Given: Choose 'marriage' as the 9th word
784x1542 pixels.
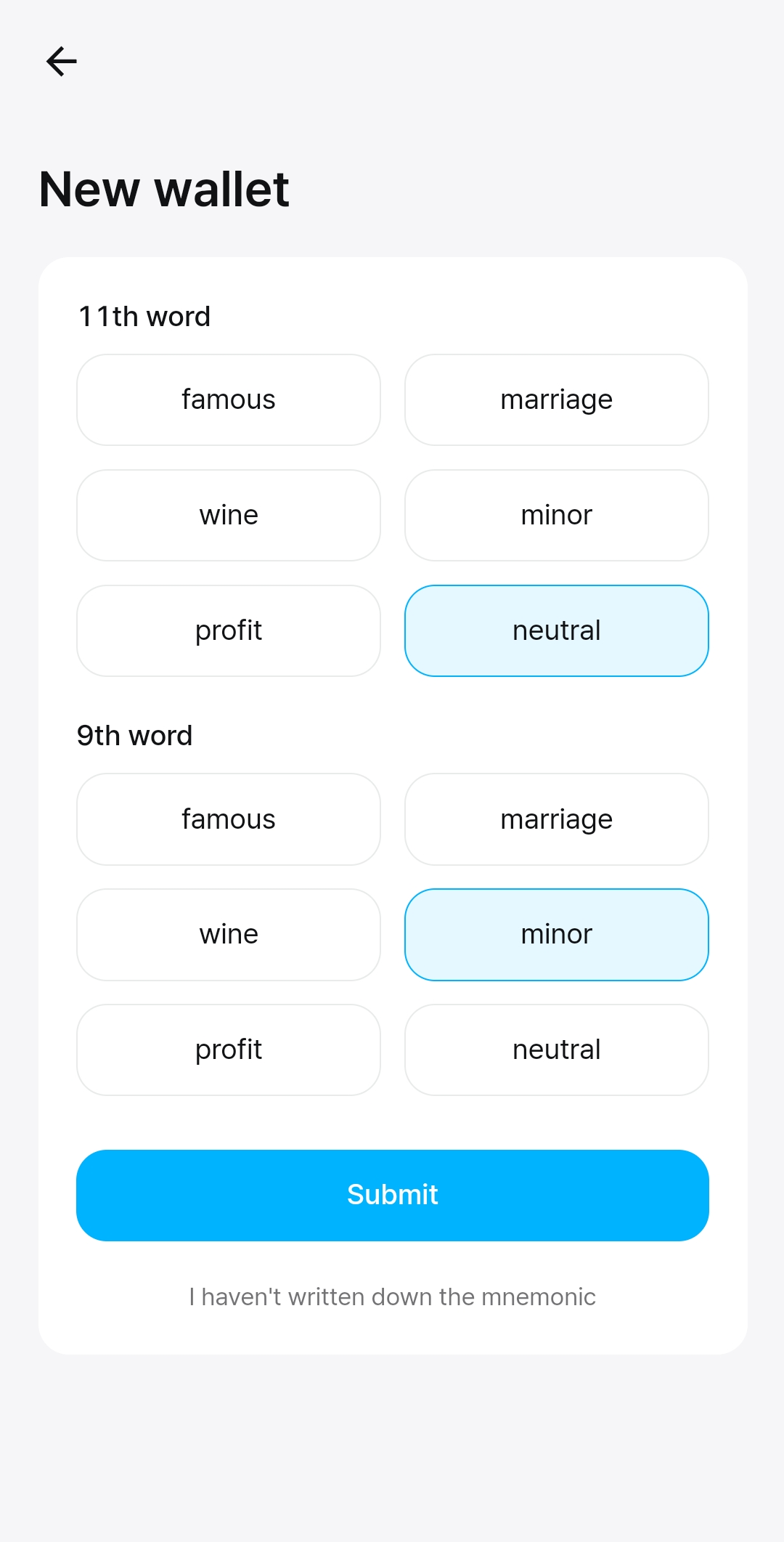Looking at the screenshot, I should [556, 819].
